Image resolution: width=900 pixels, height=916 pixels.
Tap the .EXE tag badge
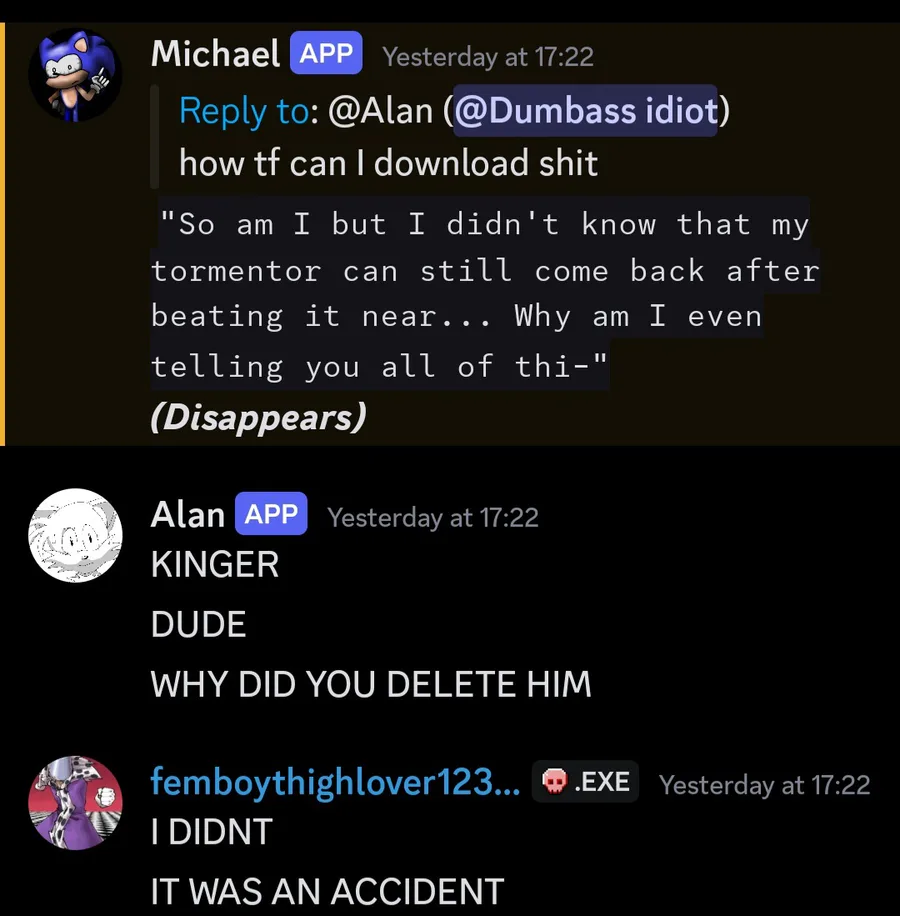585,782
